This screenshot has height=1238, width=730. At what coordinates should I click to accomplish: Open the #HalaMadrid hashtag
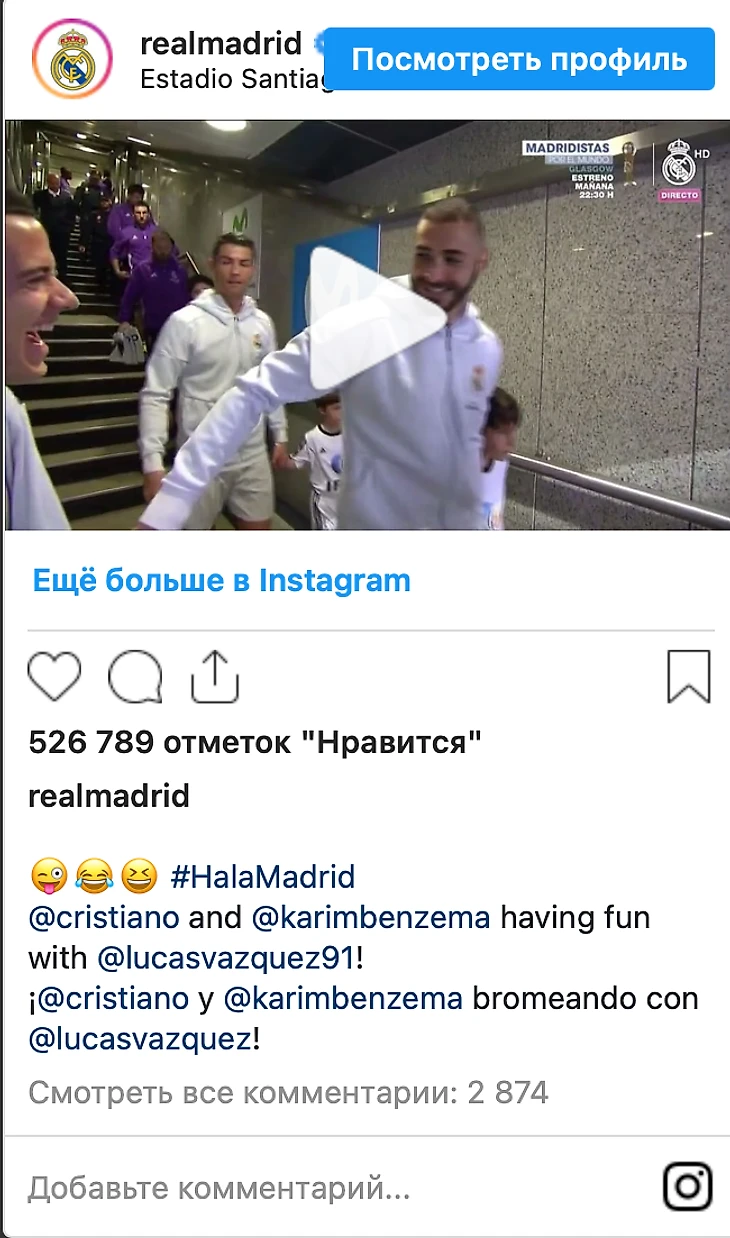coord(263,877)
